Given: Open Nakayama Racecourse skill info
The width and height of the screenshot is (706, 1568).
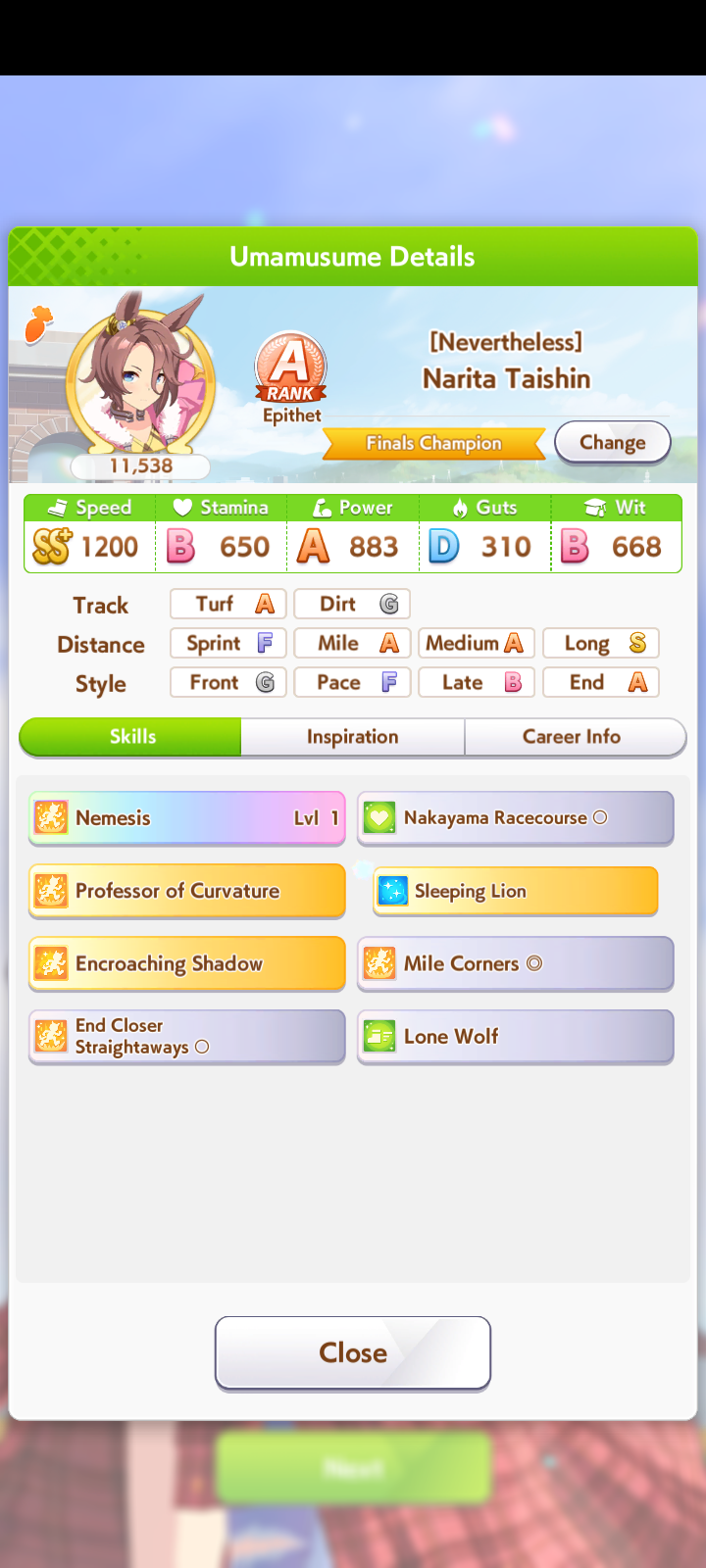Looking at the screenshot, I should pos(516,818).
